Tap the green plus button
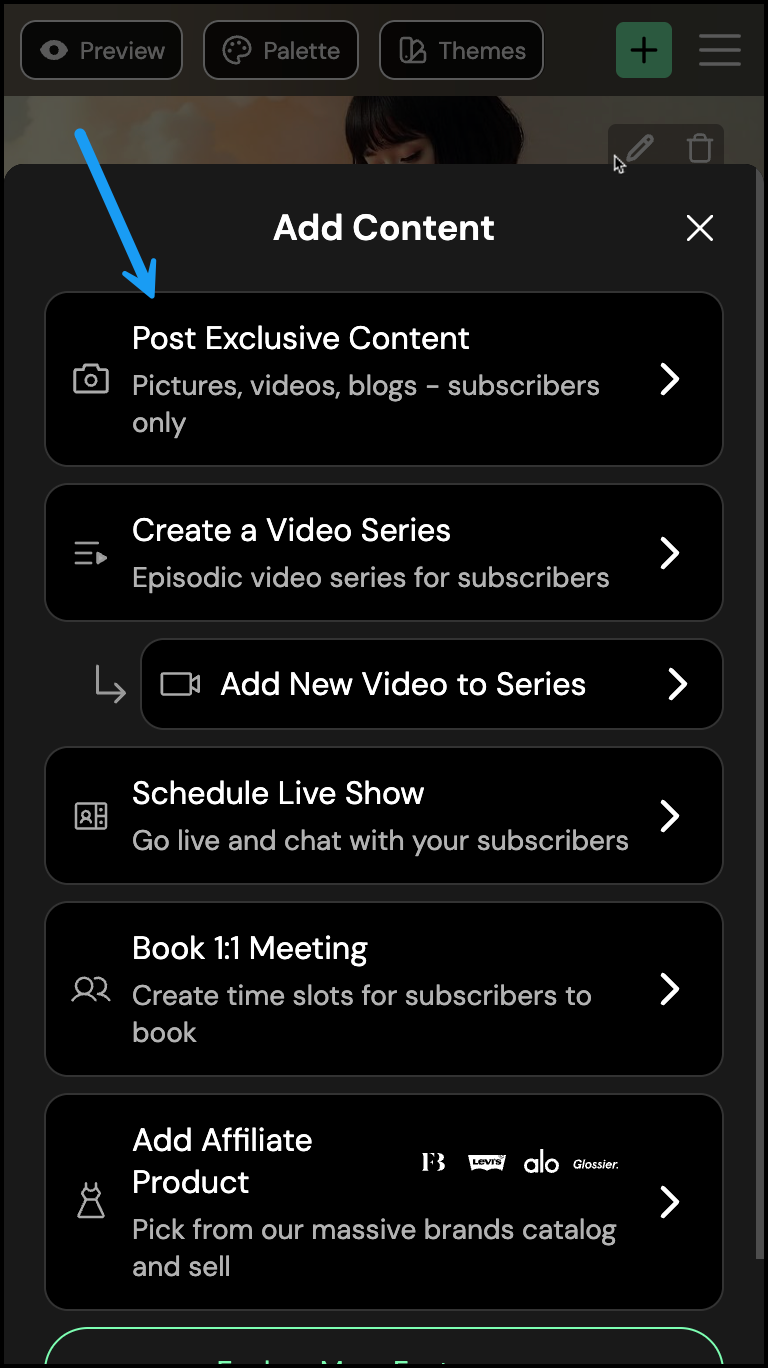 click(644, 50)
